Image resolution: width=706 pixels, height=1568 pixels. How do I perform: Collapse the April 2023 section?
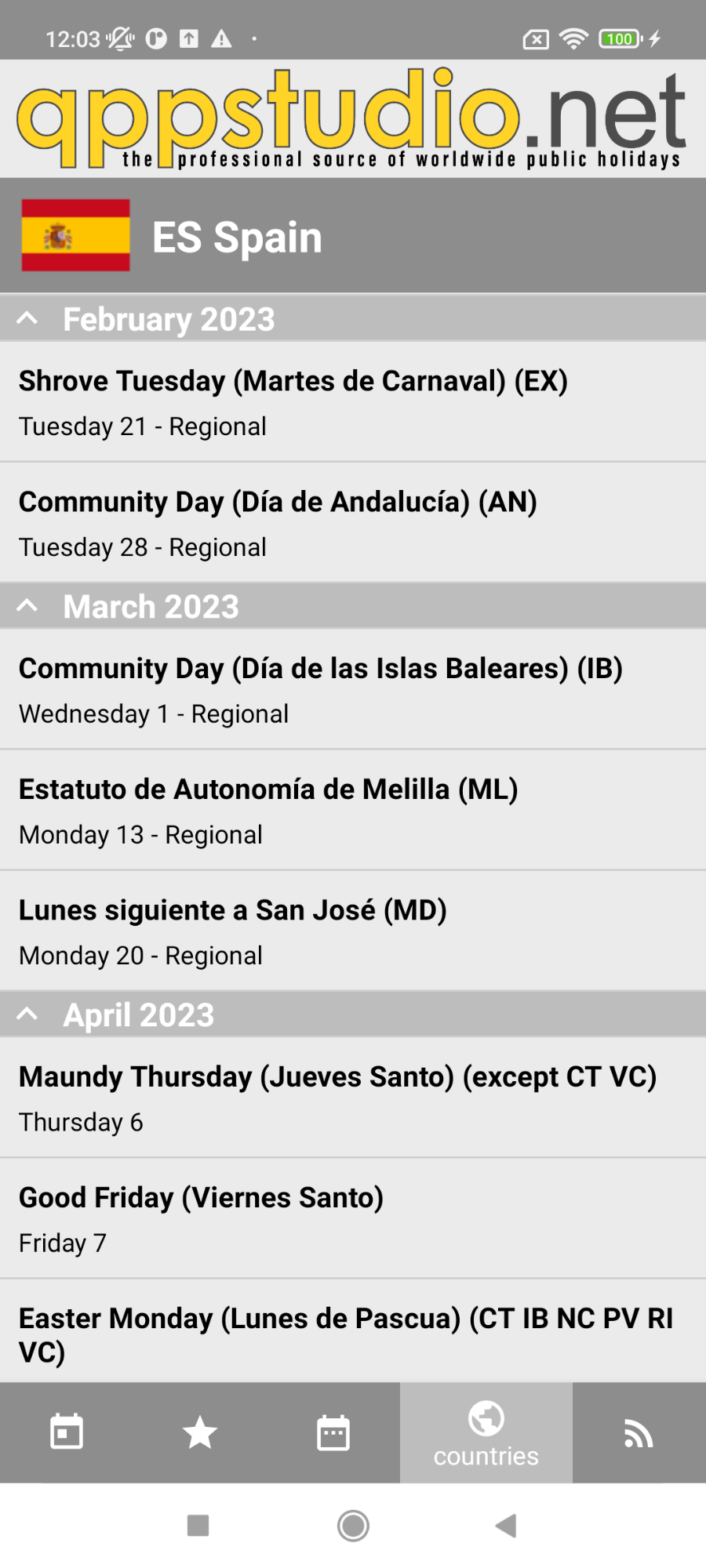click(x=353, y=1014)
